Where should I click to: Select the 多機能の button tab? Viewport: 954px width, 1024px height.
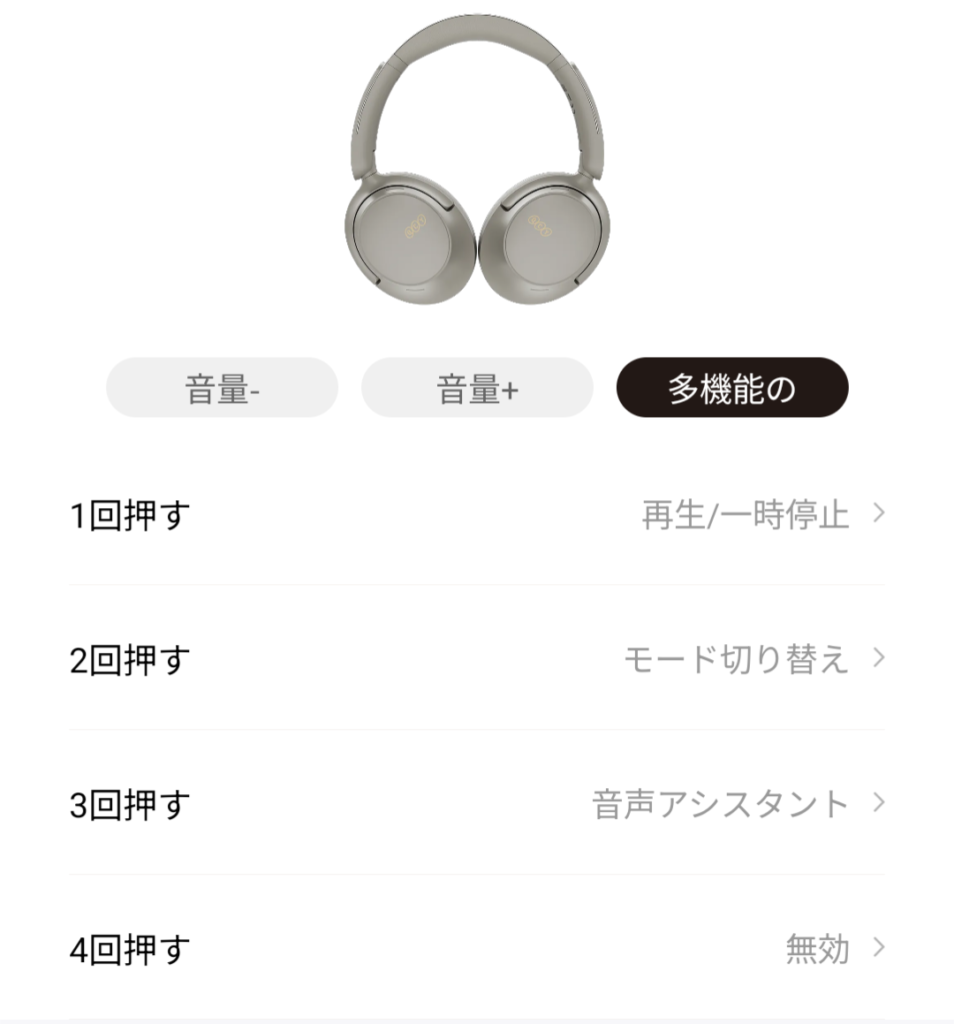(732, 388)
